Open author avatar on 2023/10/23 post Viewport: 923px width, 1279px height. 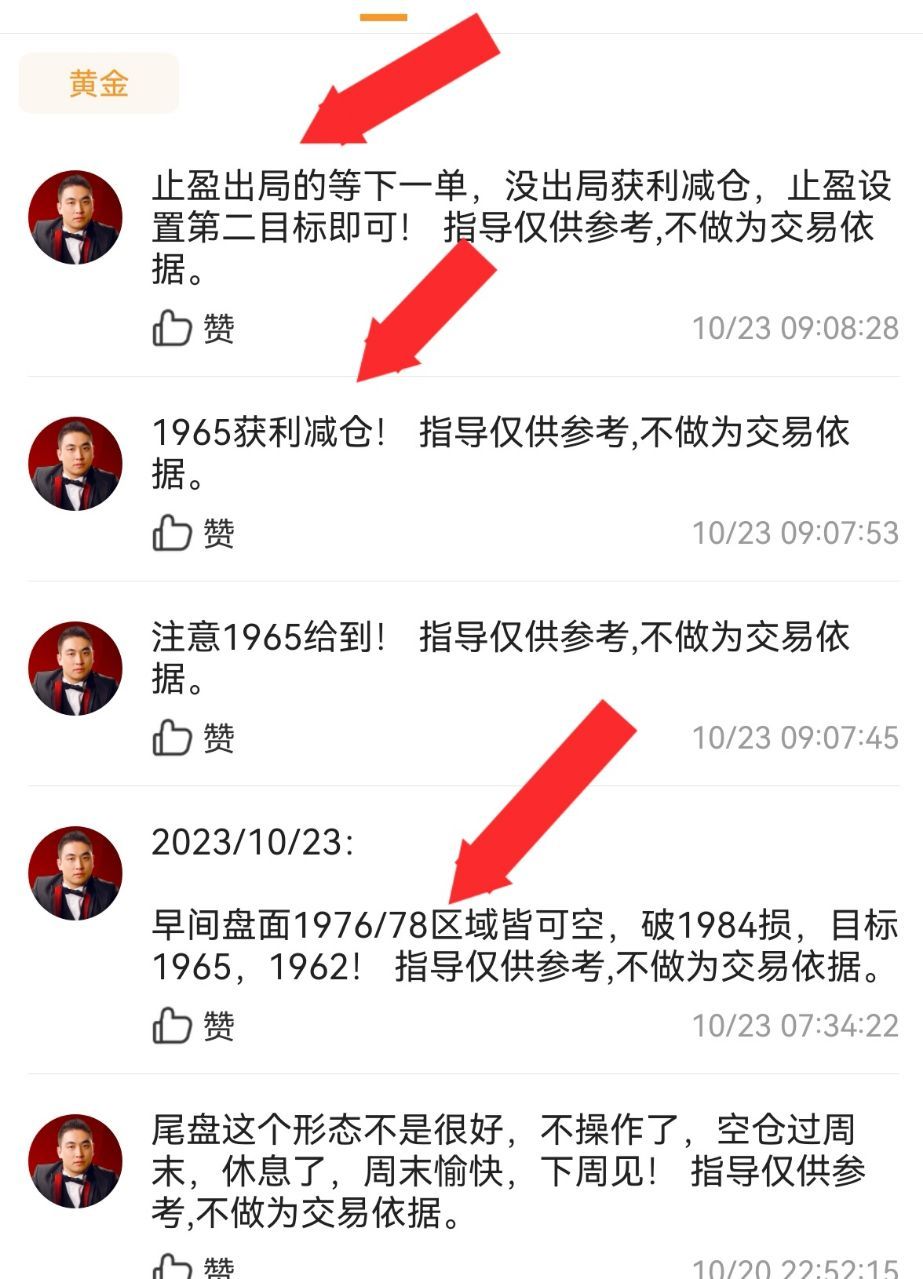[x=75, y=873]
